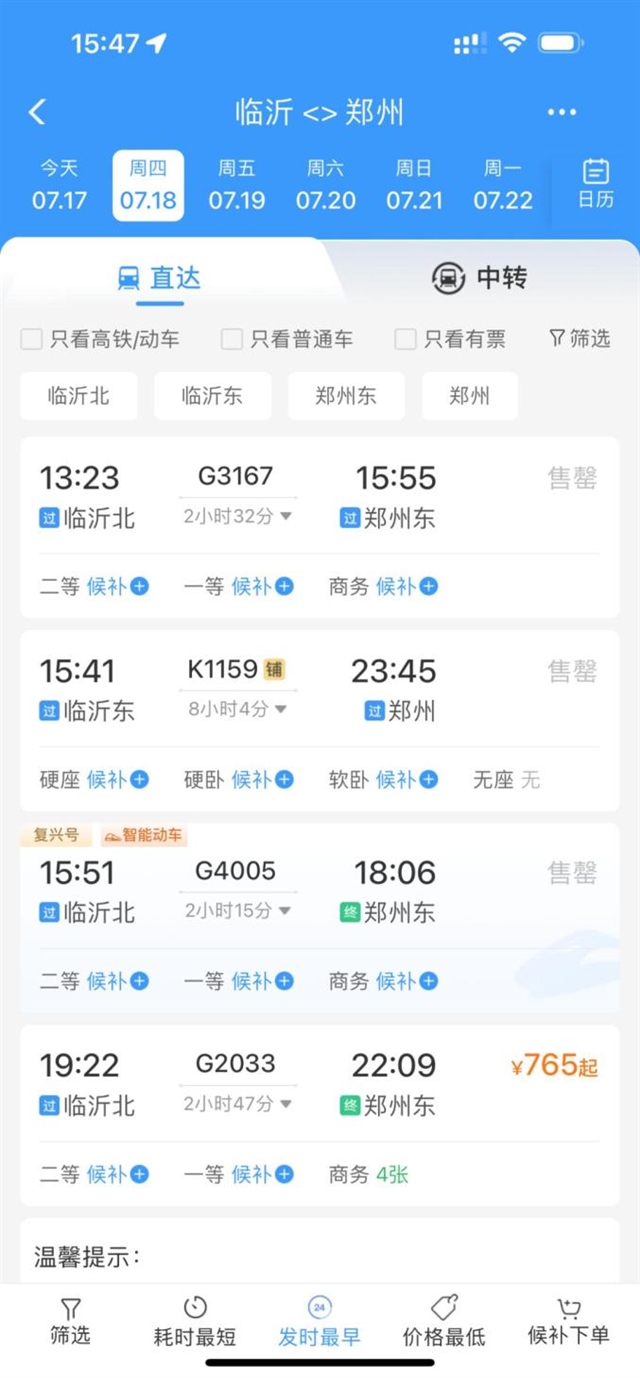Filter by 郑州东 station chip
This screenshot has height=1378, width=640.
click(x=346, y=396)
